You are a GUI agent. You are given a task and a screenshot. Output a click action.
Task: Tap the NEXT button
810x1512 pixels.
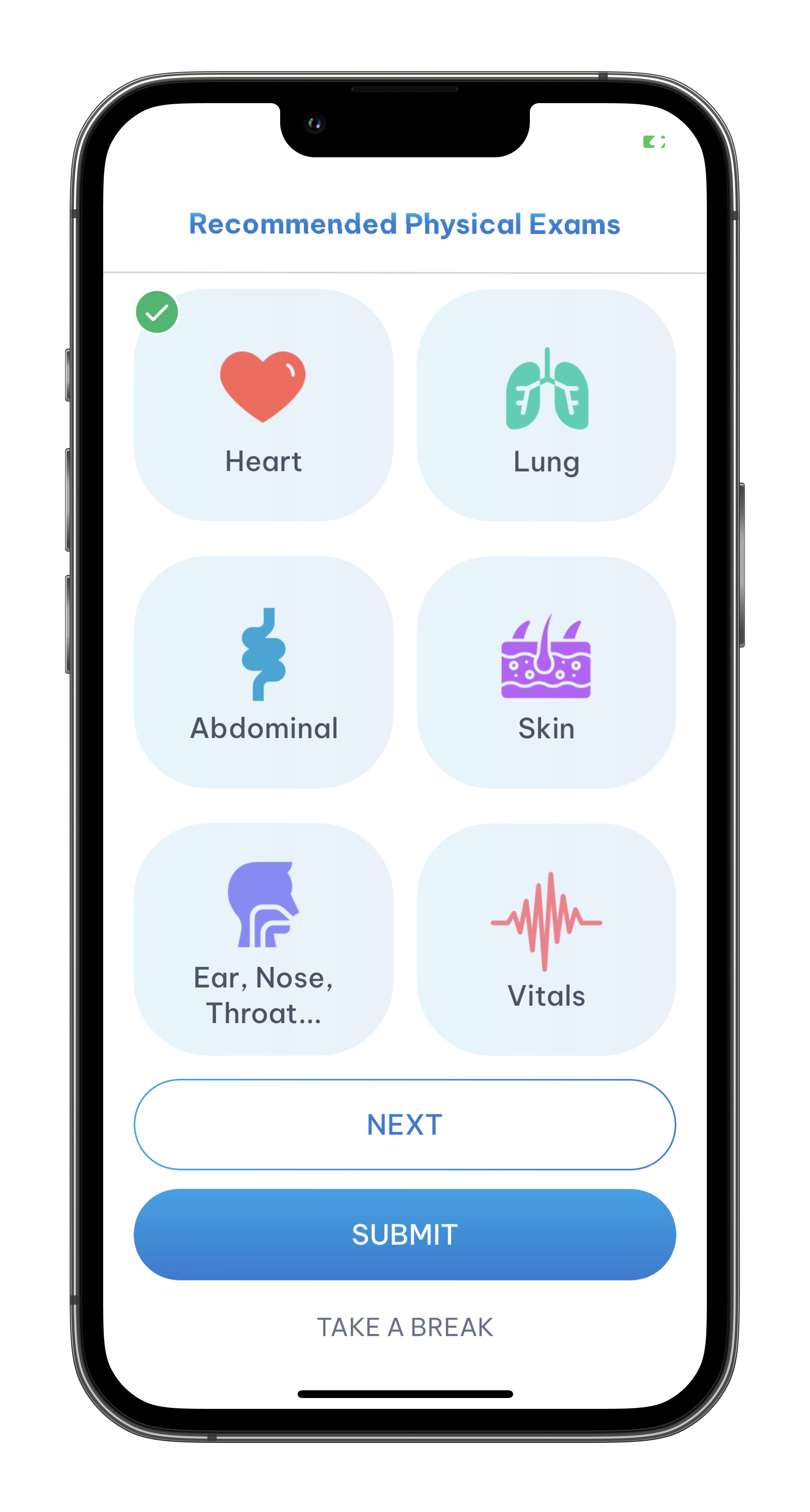point(404,1124)
